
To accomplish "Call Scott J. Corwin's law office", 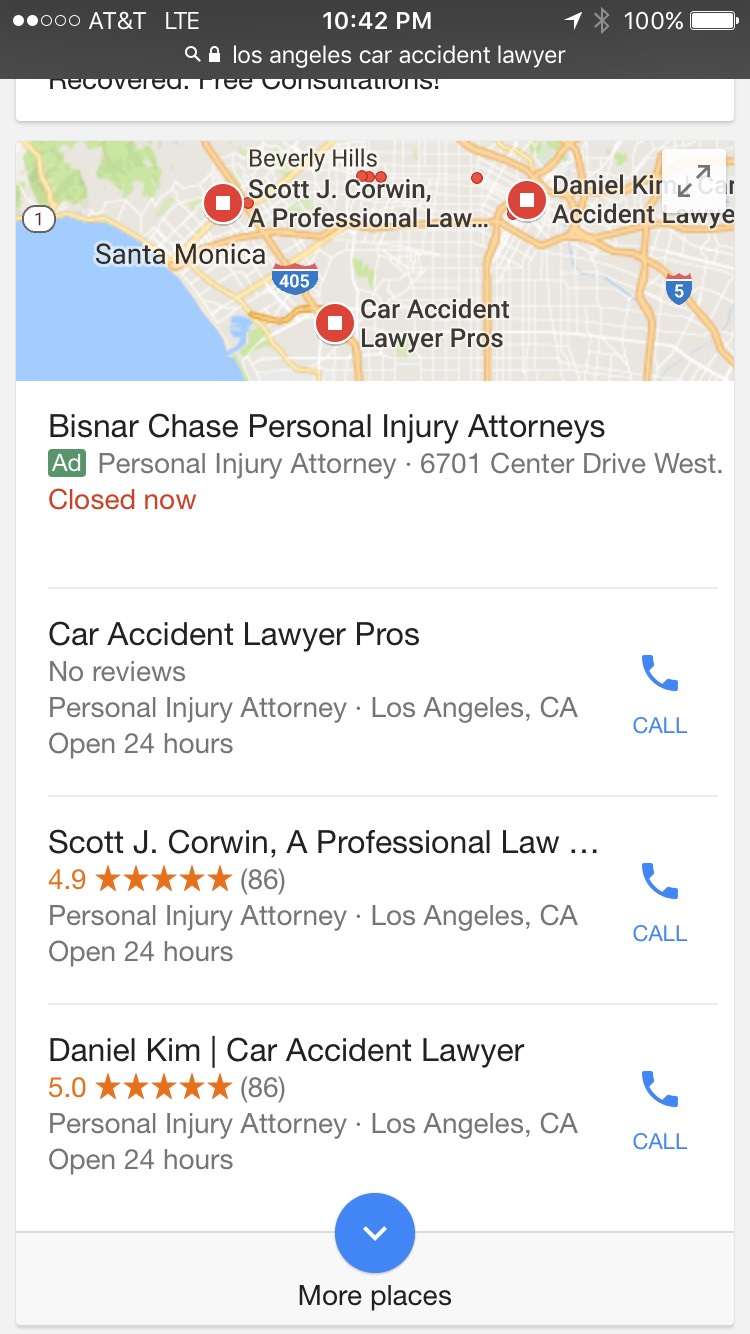I will click(660, 903).
